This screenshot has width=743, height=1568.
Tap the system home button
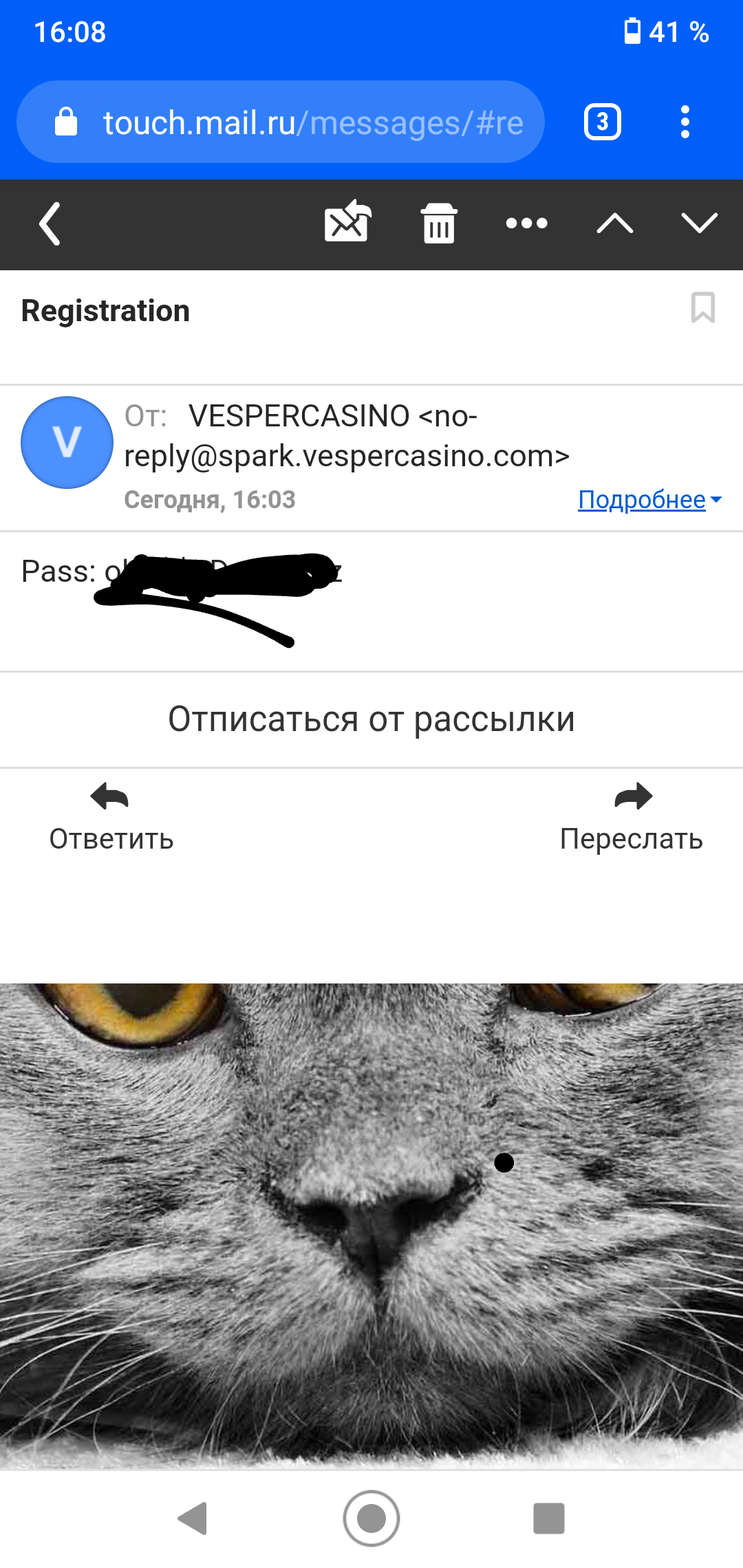(x=371, y=1518)
